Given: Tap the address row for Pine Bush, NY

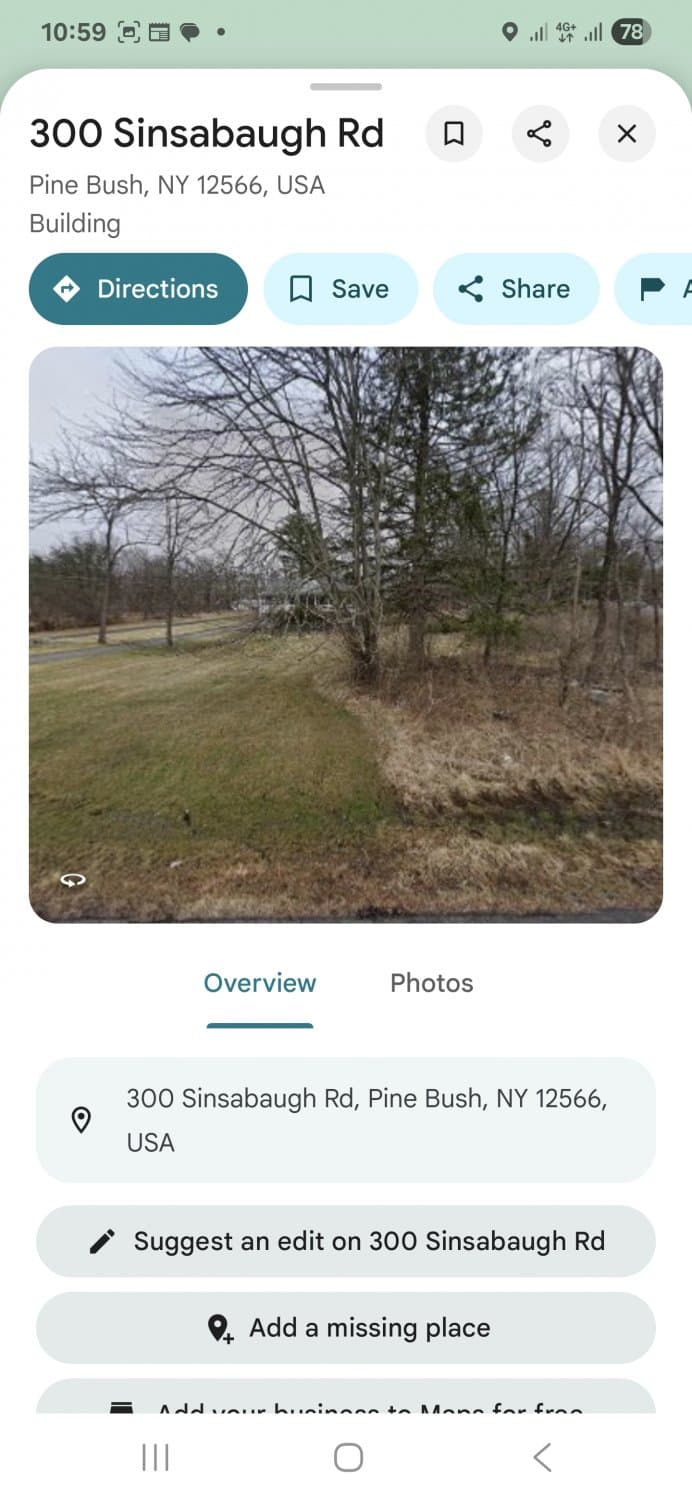Looking at the screenshot, I should click(346, 1120).
